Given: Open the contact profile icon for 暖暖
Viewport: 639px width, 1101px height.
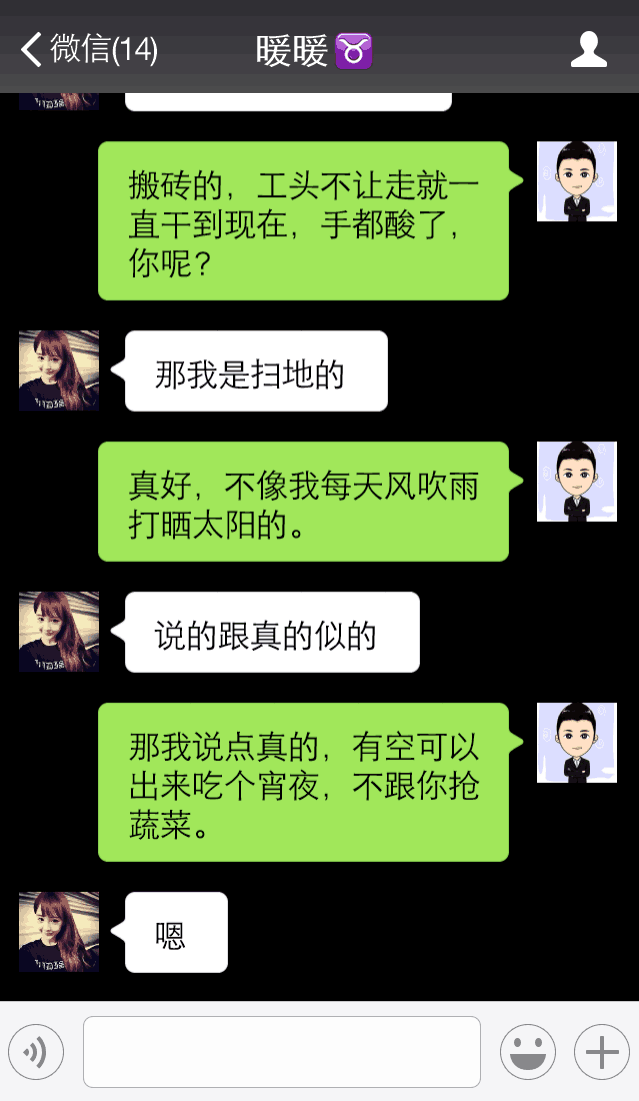Looking at the screenshot, I should click(588, 49).
